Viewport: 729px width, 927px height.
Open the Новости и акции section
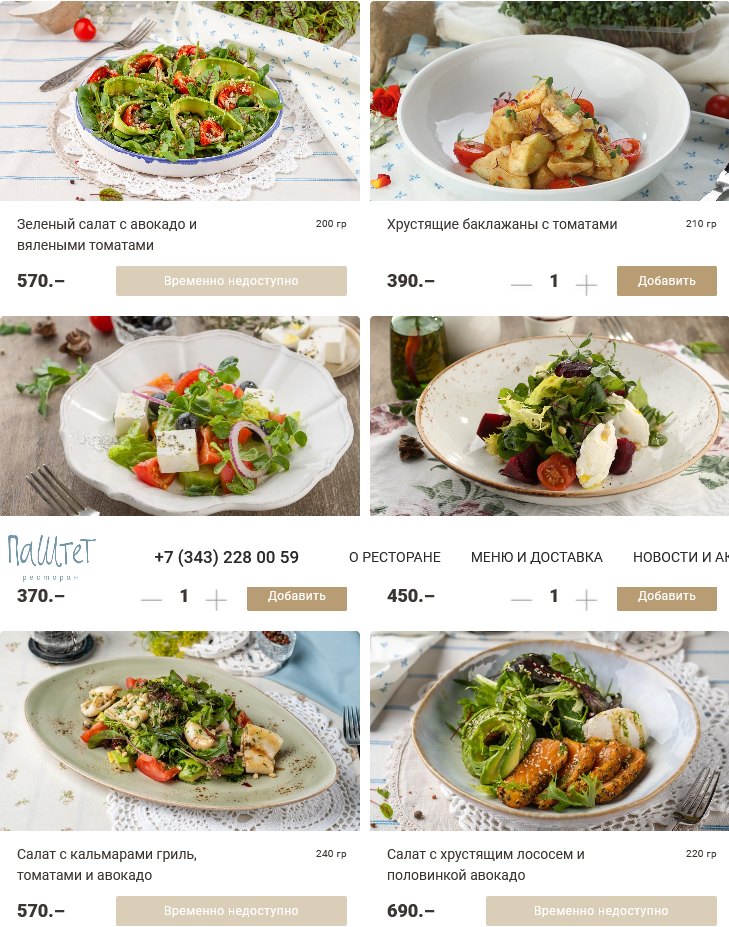(x=680, y=557)
